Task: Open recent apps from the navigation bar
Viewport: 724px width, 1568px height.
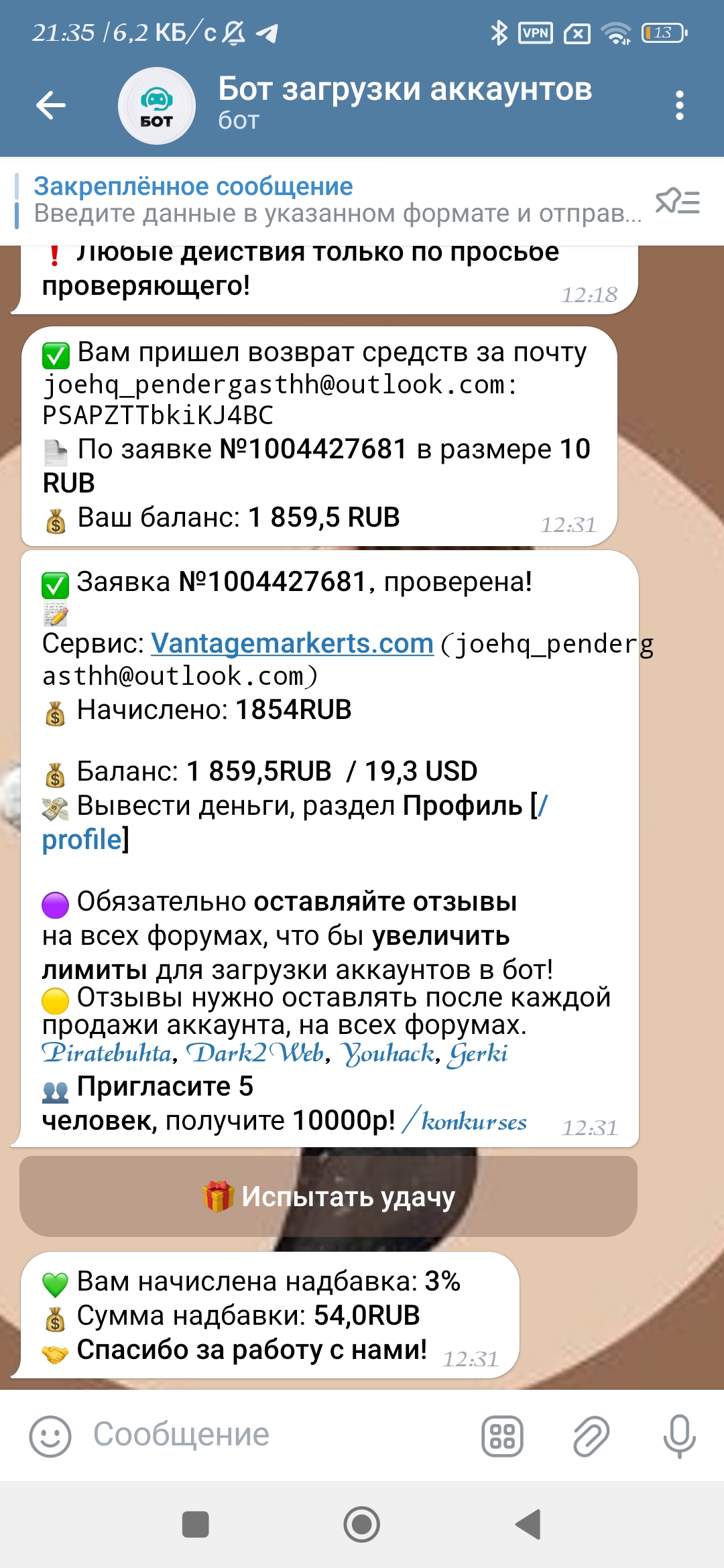Action: (196, 1524)
